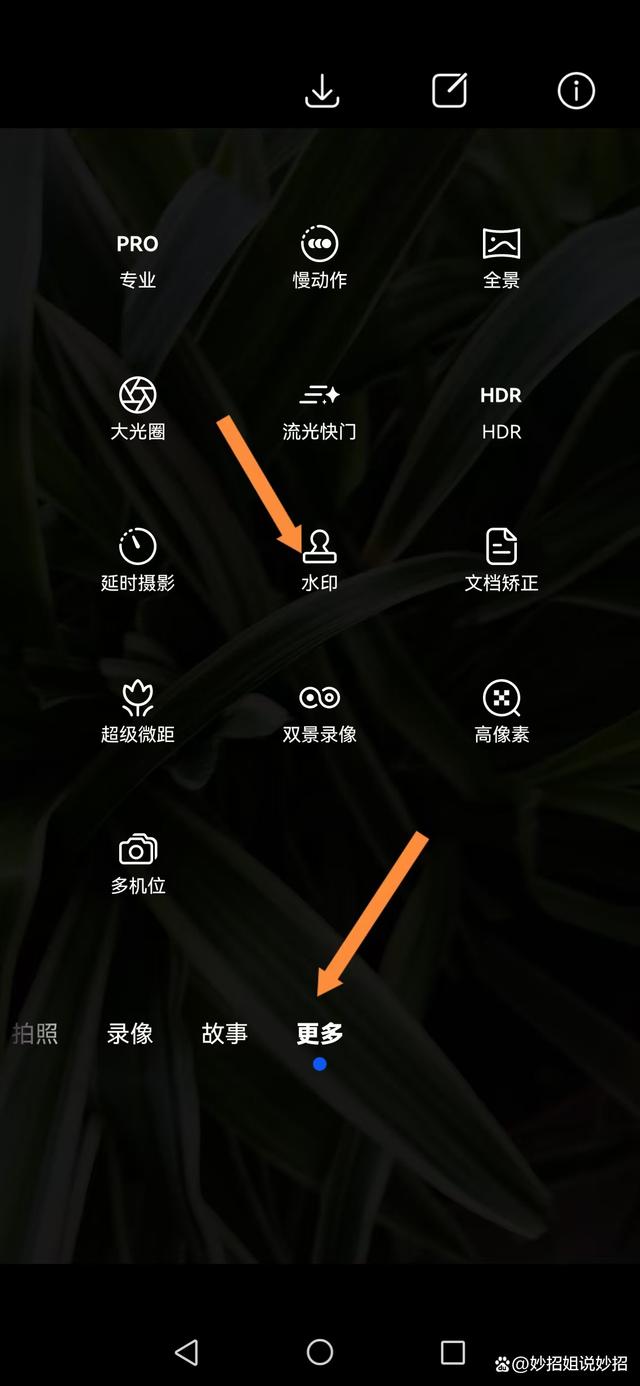Open 延时摄影 time-lapse mode
The image size is (640, 1386).
tap(138, 561)
